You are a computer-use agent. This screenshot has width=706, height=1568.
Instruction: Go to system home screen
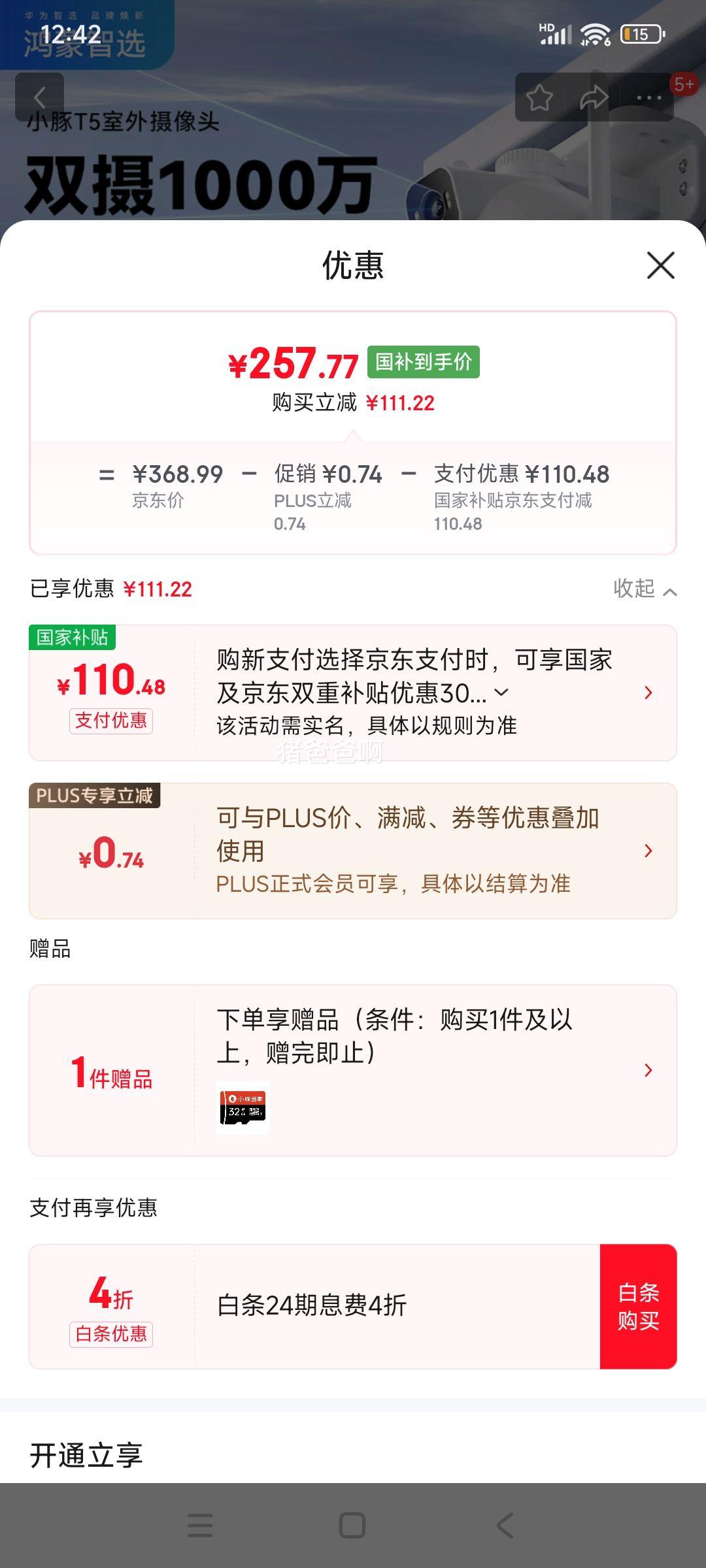pyautogui.click(x=352, y=1526)
